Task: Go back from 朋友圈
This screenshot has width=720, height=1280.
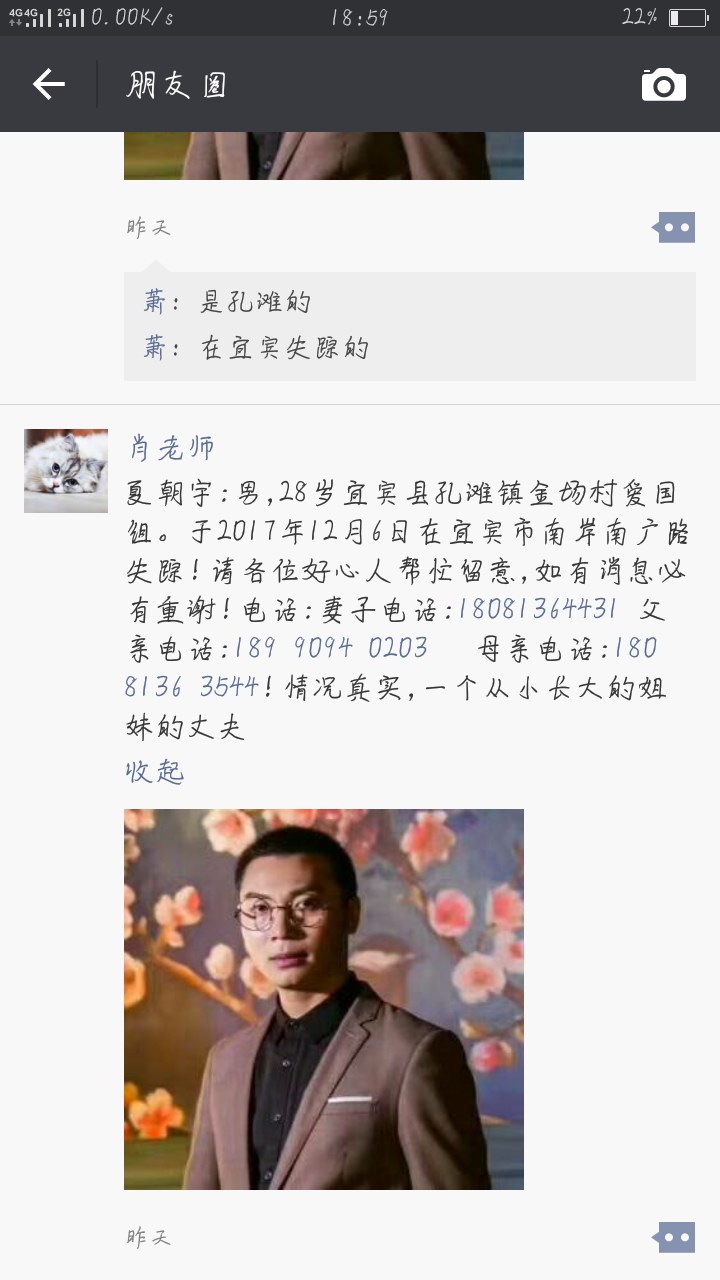Action: [48, 84]
